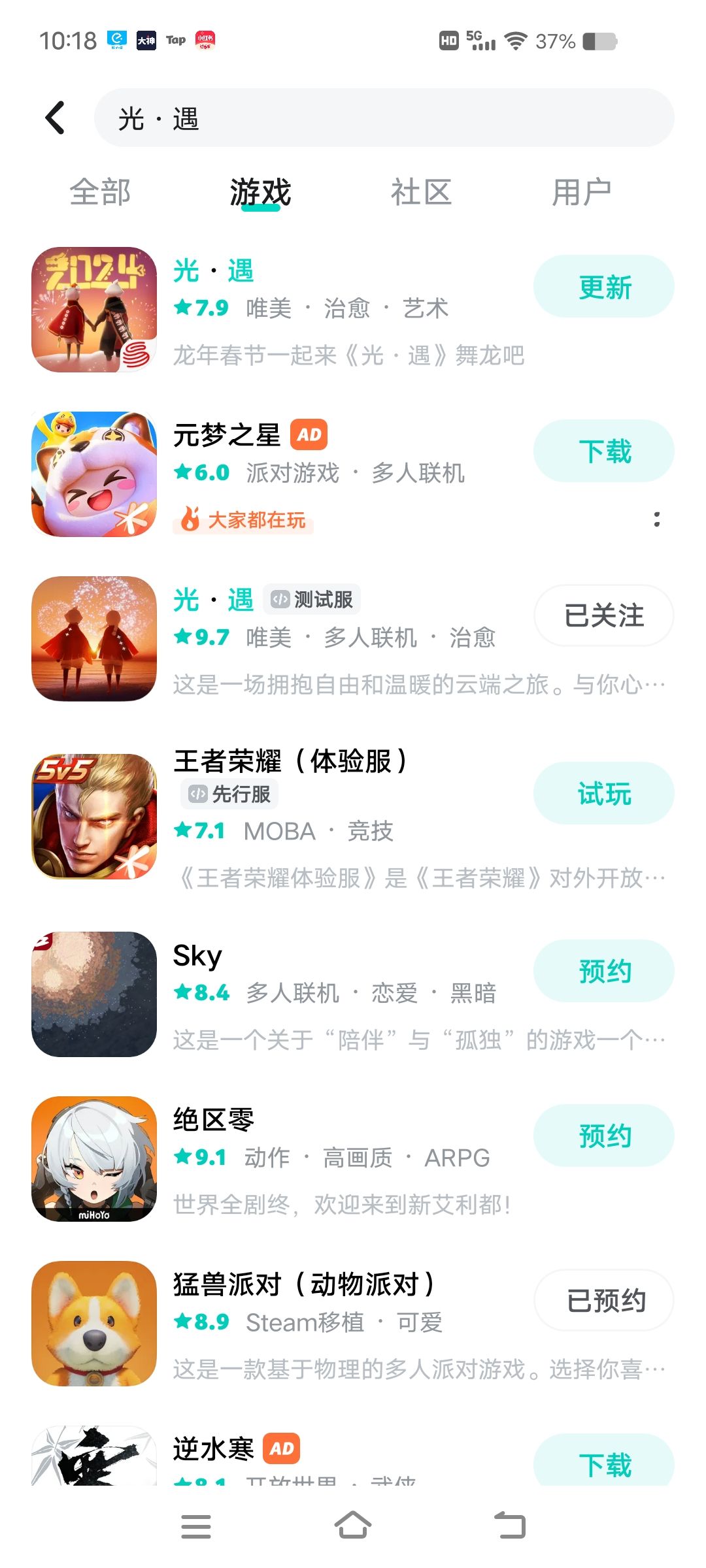This screenshot has height=1568, width=706.
Task: Open the 猛兽派对（动物派对） entry
Action: coord(353,1324)
